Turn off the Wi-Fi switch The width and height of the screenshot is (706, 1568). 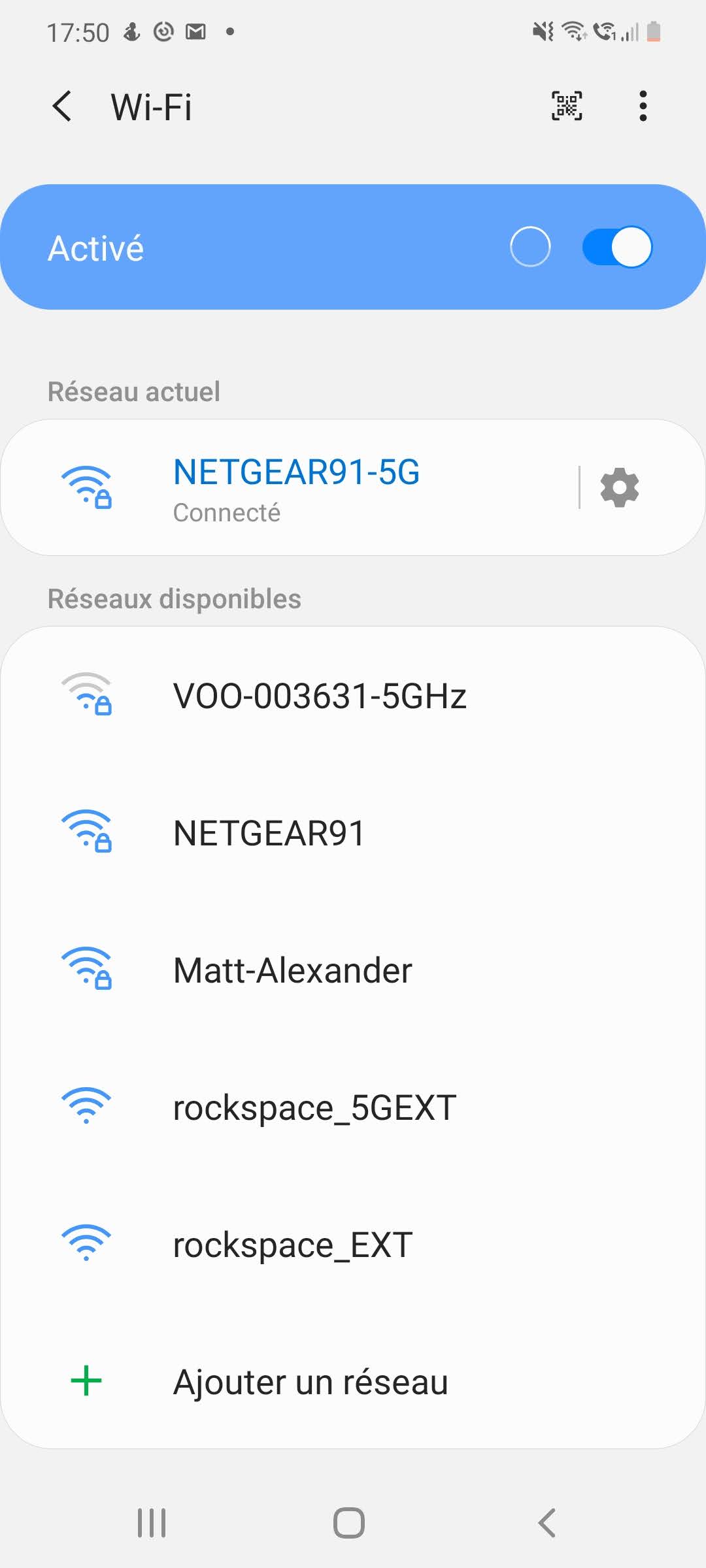[x=617, y=247]
